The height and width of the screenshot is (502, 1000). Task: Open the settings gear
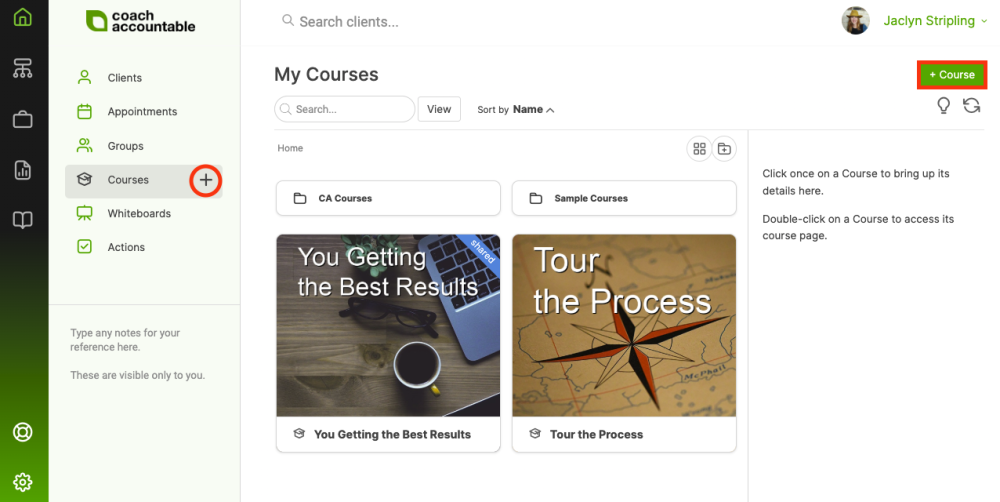[x=22, y=481]
